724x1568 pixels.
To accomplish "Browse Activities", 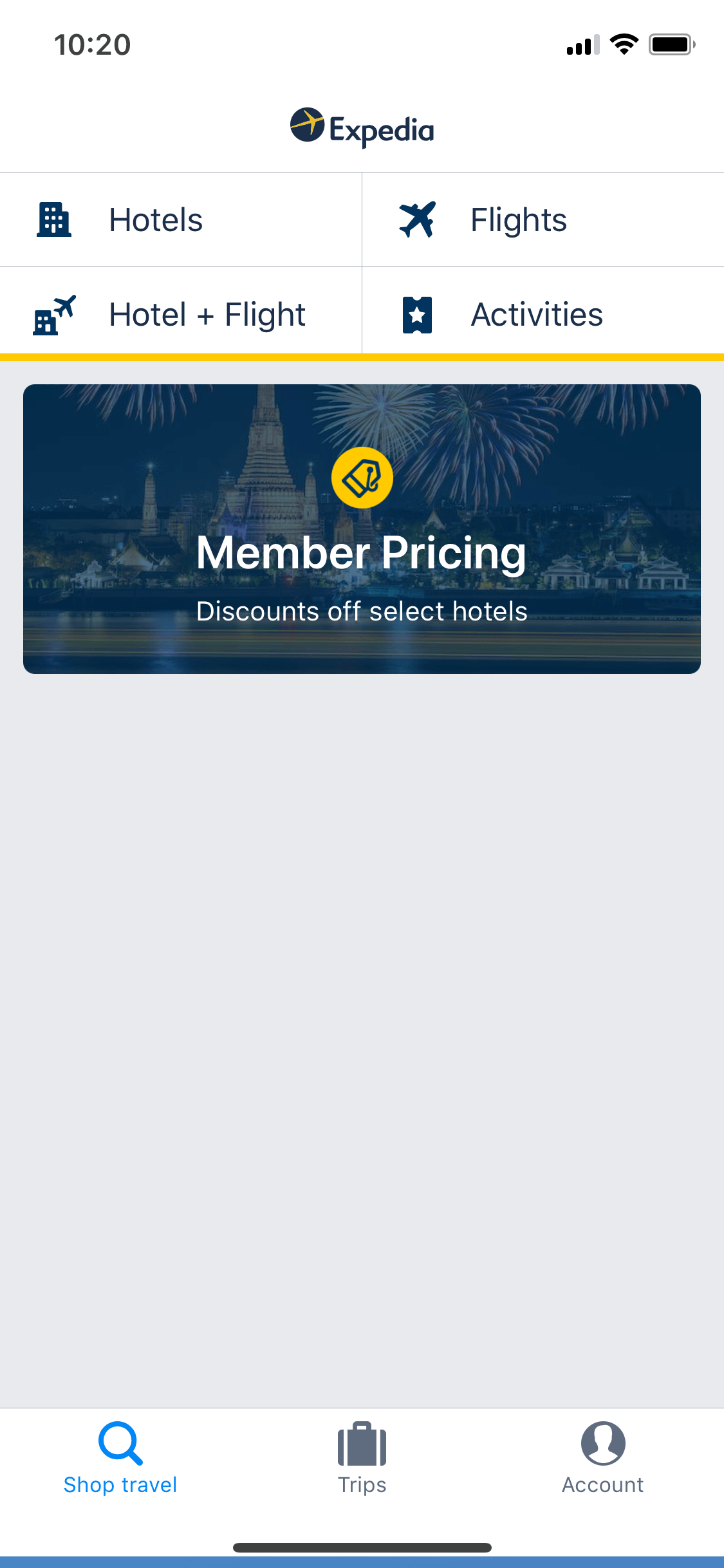I will 543,314.
